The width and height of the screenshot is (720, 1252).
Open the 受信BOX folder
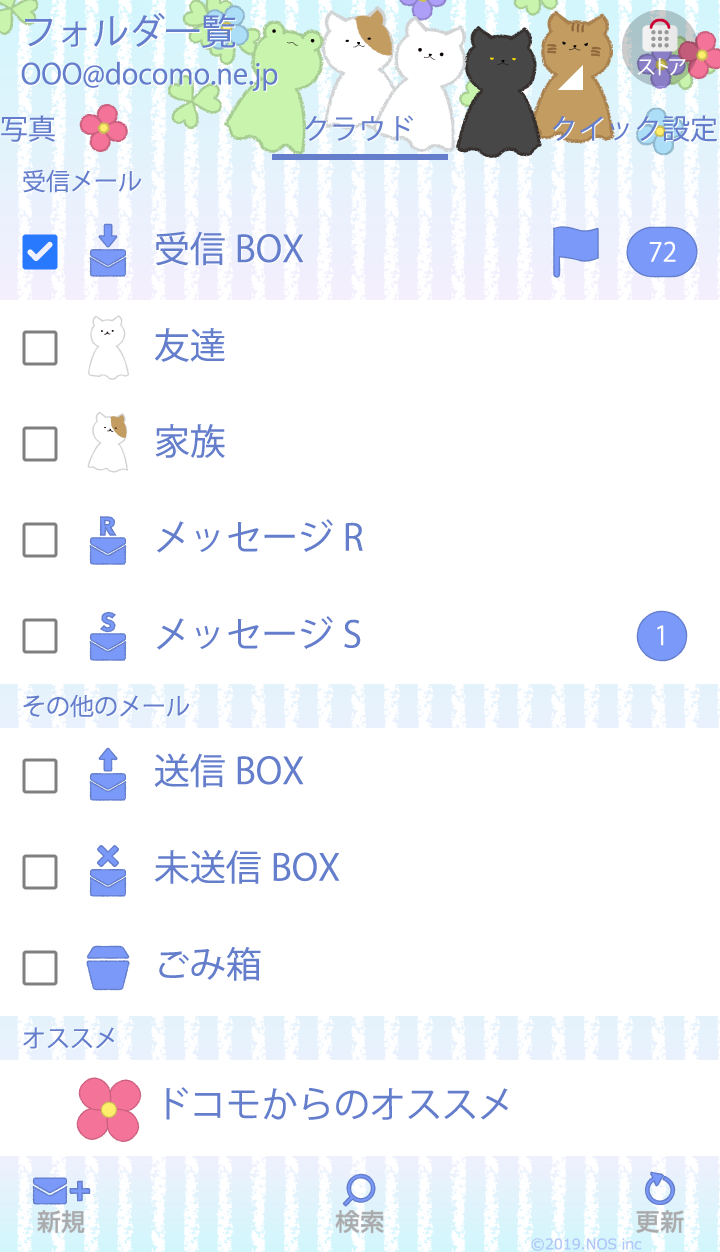click(x=229, y=250)
